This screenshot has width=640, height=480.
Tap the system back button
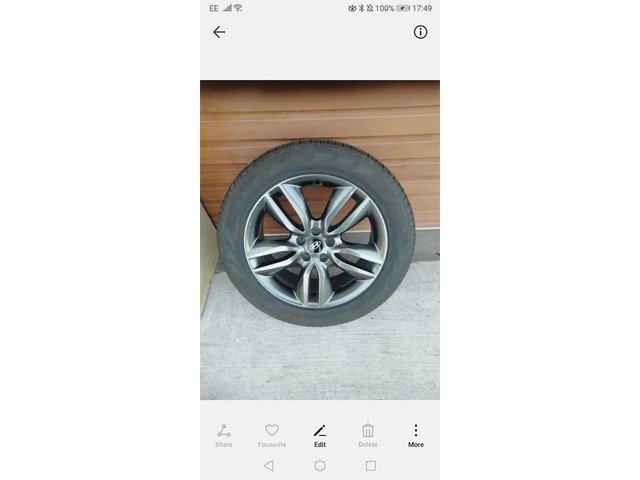tap(268, 466)
